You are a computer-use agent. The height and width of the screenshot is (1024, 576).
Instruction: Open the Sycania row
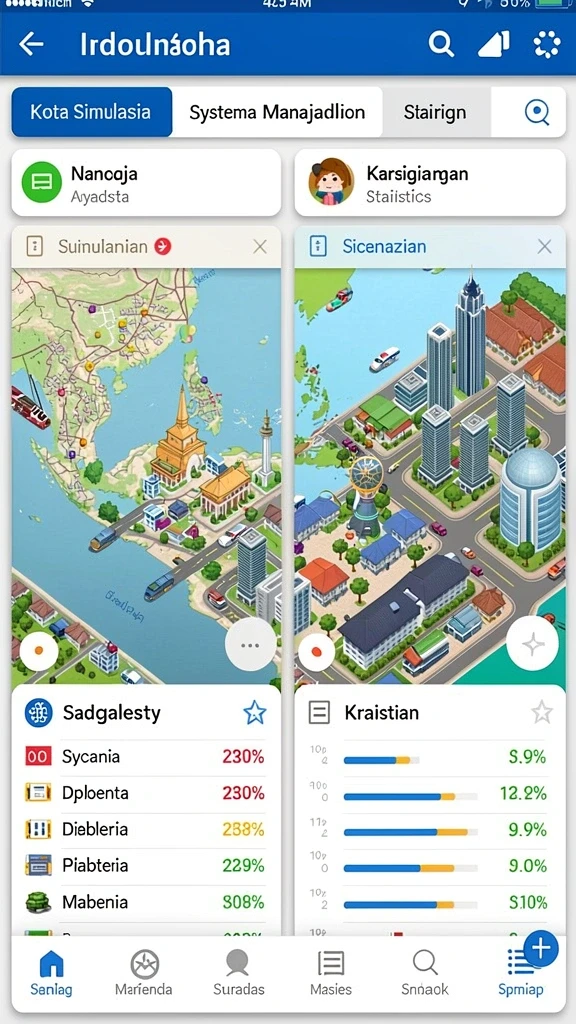(x=146, y=757)
